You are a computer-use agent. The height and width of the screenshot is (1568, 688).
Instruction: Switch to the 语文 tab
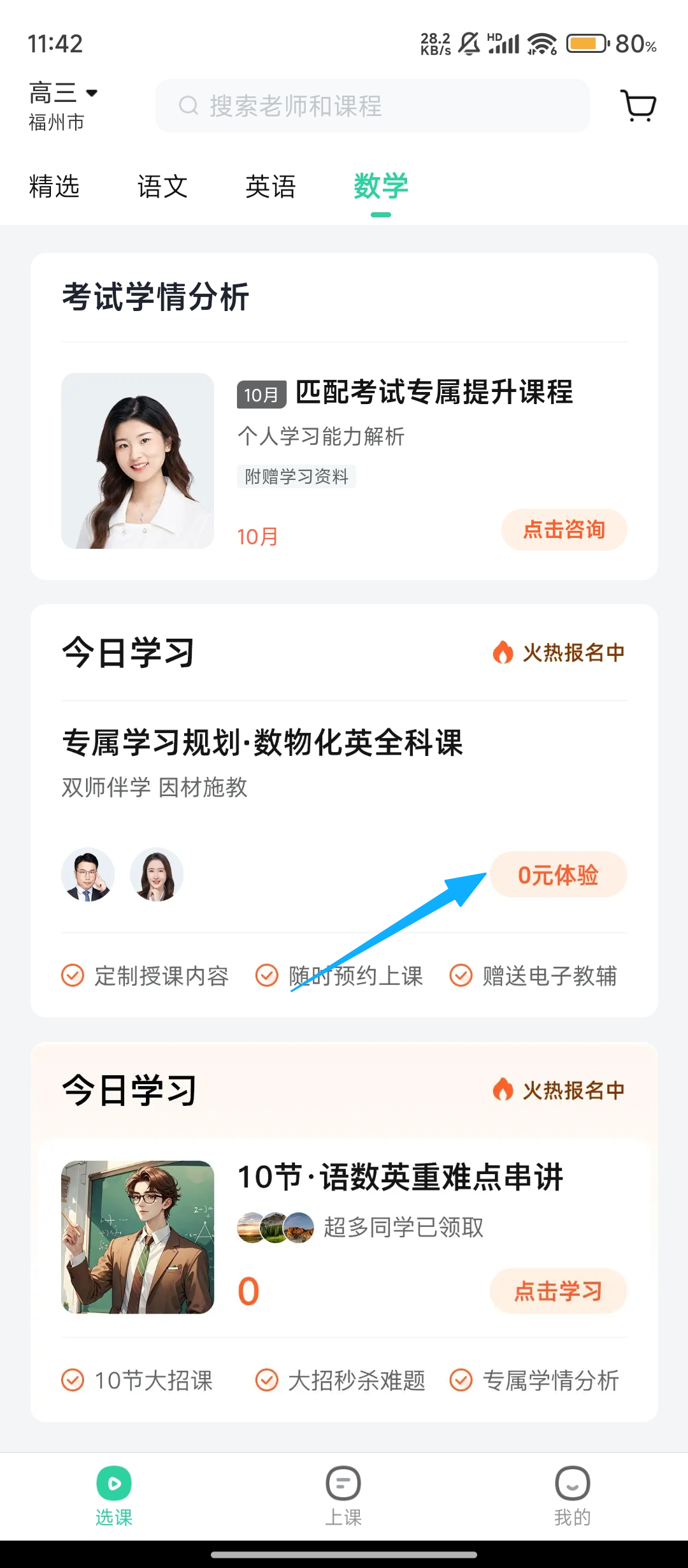point(162,187)
